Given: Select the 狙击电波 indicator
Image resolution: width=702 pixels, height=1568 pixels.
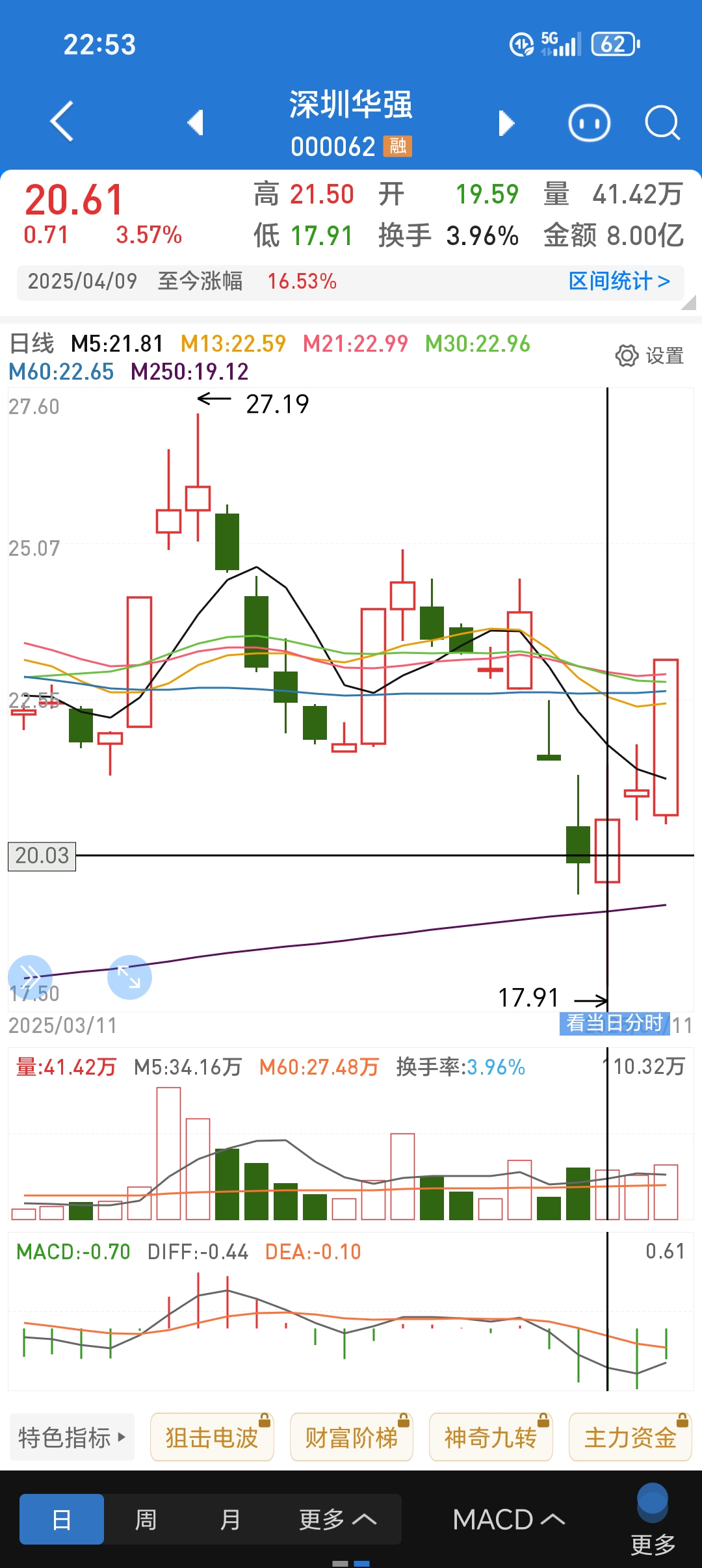Looking at the screenshot, I should [x=212, y=1437].
